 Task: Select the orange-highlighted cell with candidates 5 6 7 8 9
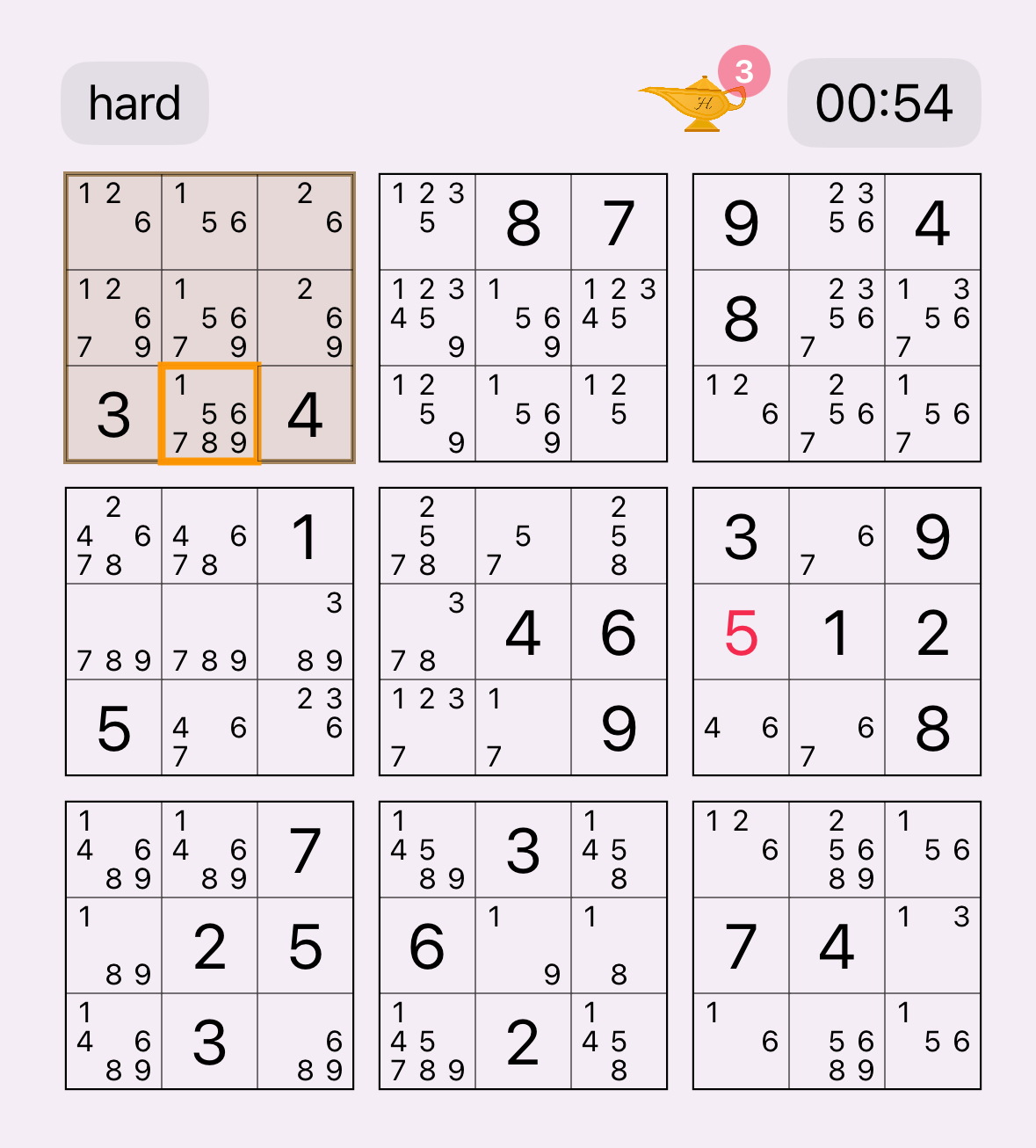209,413
